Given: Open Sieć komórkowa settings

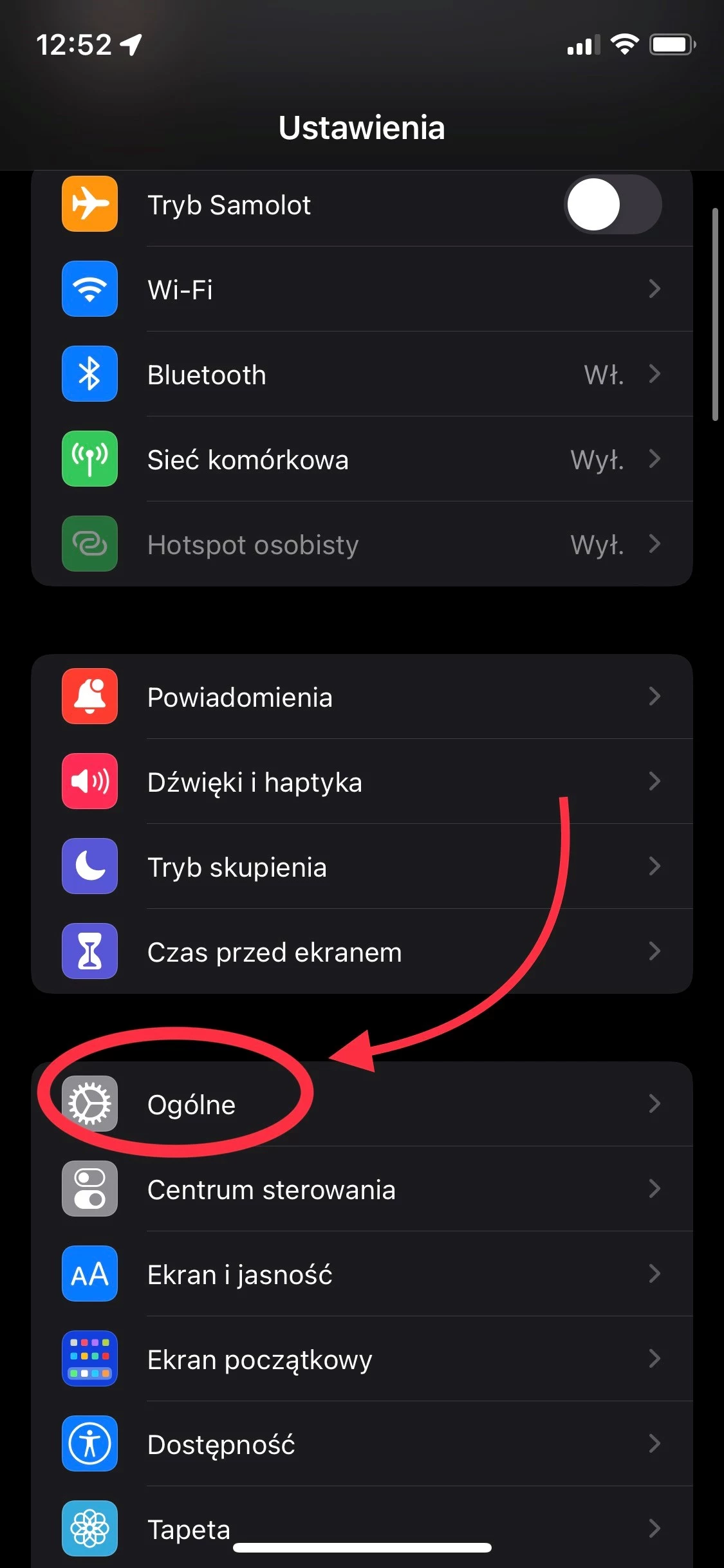Looking at the screenshot, I should point(362,459).
